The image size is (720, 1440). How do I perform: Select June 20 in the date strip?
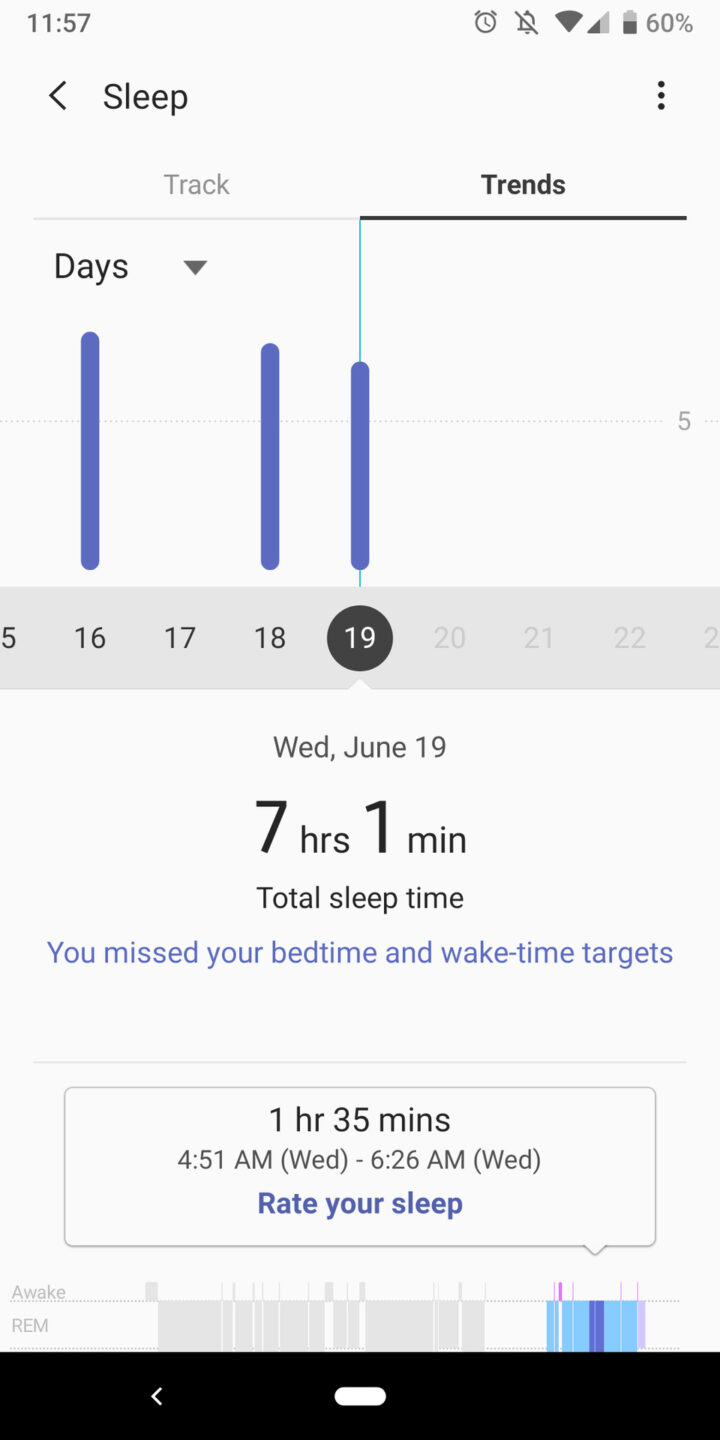pyautogui.click(x=450, y=637)
